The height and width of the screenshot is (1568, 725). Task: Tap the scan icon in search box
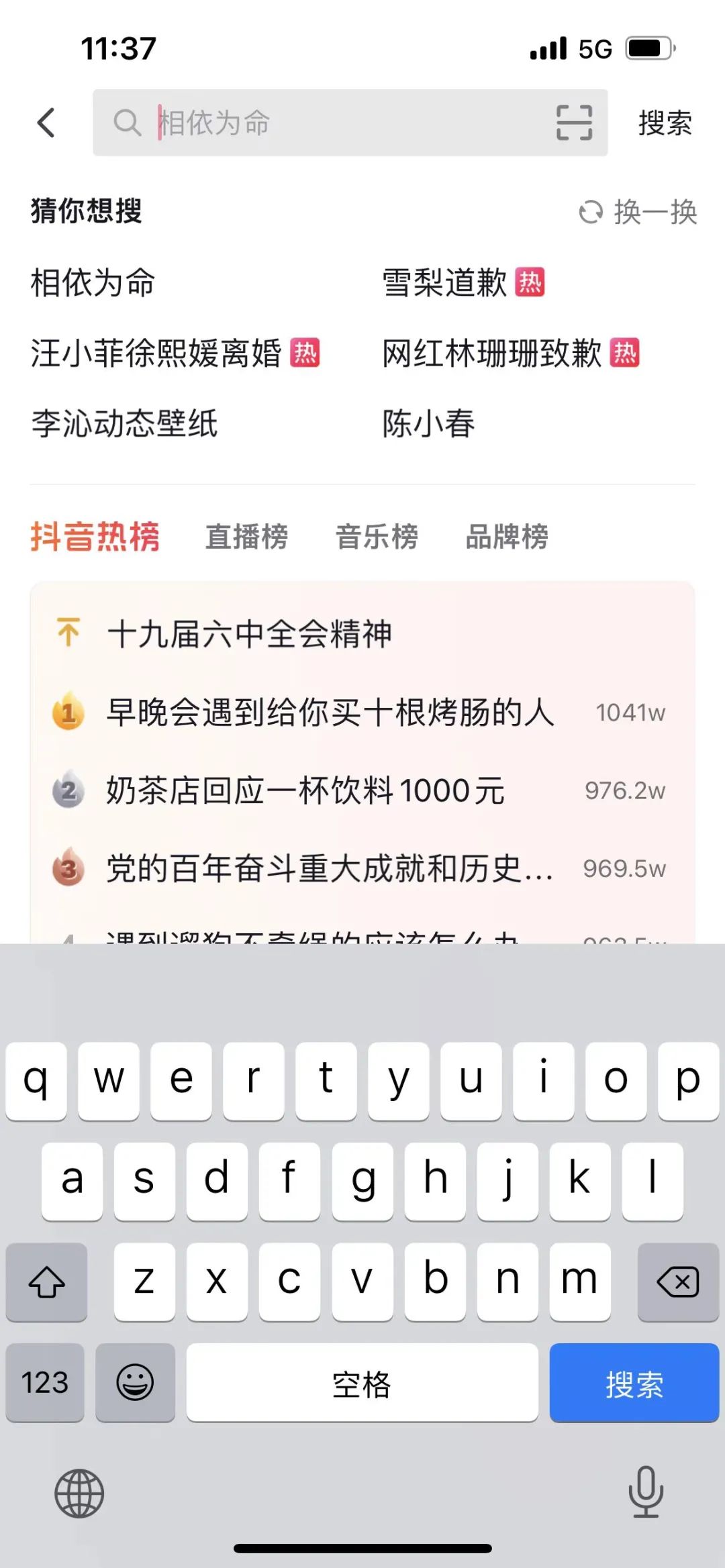pos(574,123)
